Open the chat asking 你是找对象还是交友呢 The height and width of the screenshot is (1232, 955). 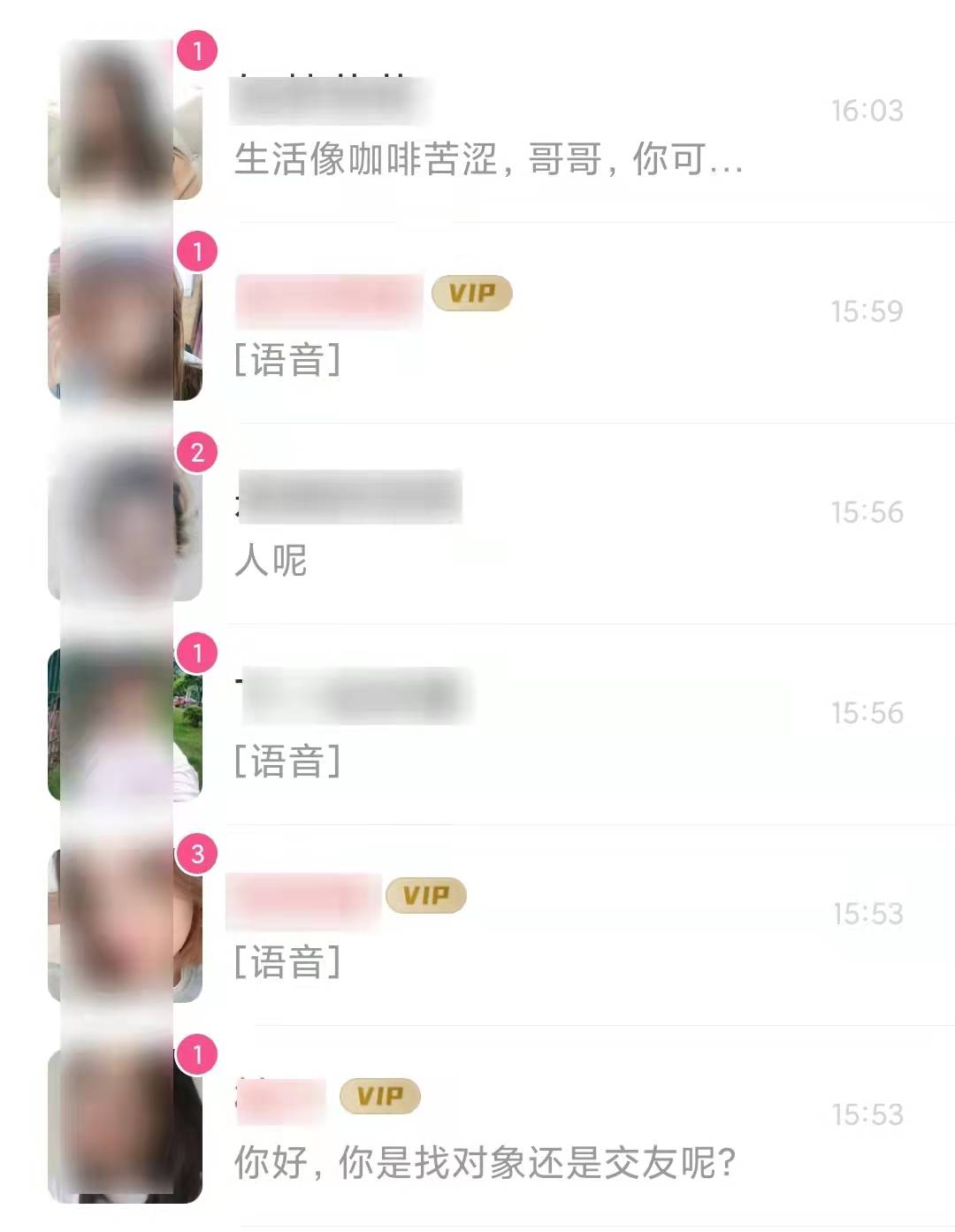pos(477,1126)
